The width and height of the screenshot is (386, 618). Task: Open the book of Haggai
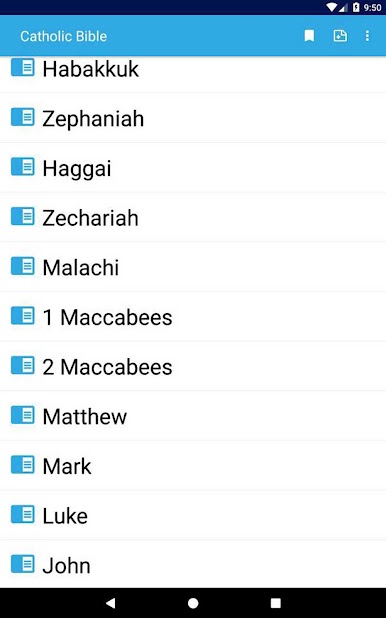pyautogui.click(x=193, y=168)
